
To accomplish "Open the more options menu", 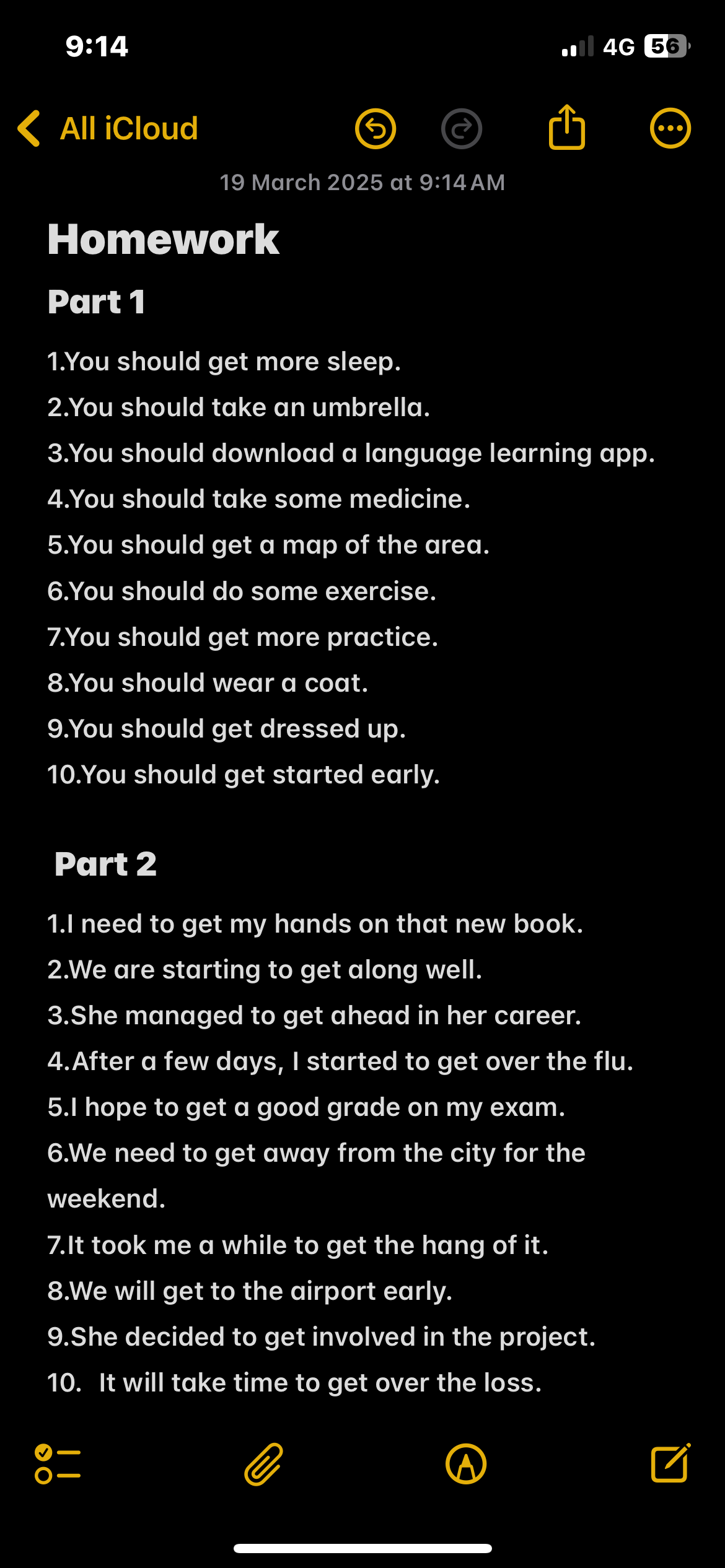I will (670, 129).
